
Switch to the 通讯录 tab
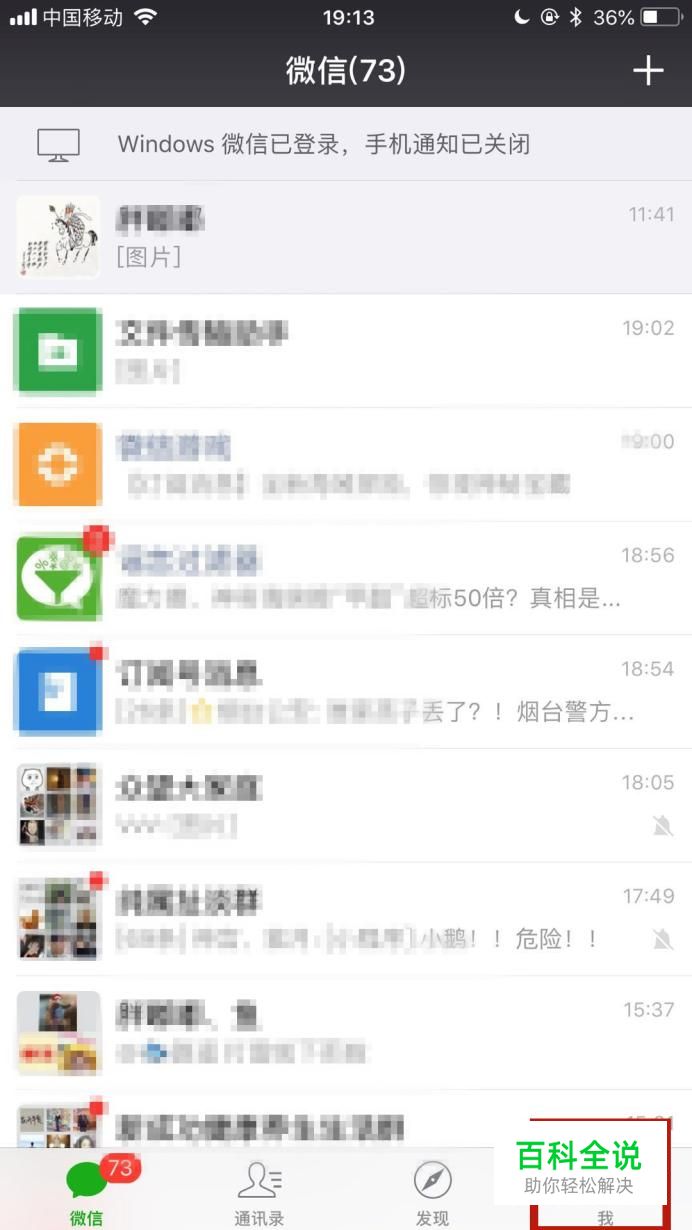coord(259,1193)
